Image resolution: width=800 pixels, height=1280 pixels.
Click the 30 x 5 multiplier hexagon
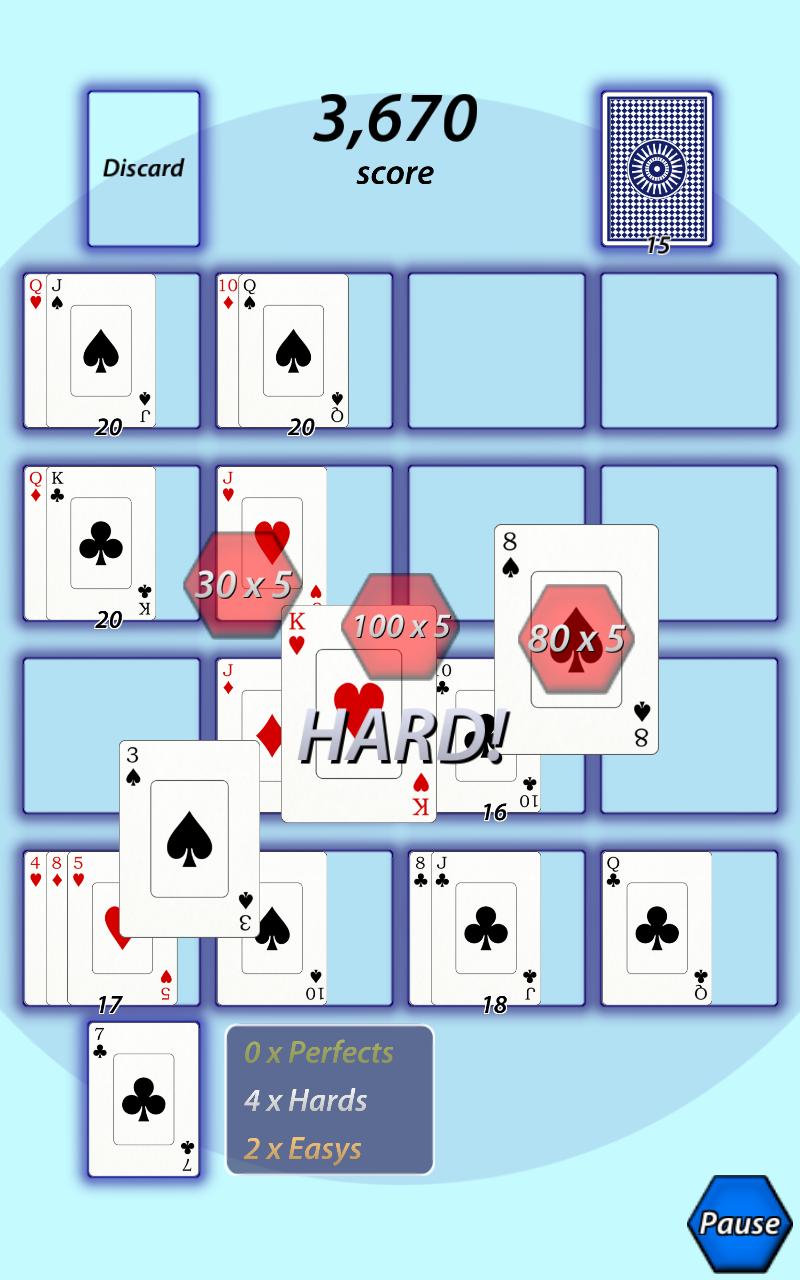point(241,585)
